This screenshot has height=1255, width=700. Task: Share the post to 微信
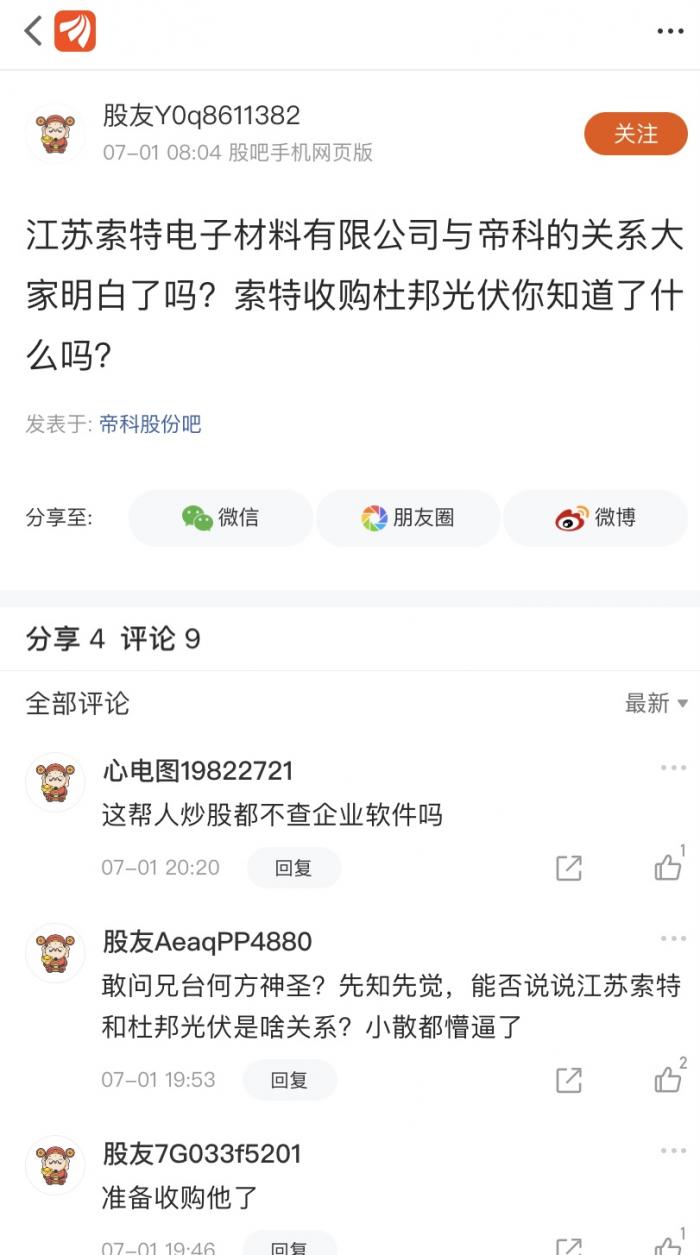click(x=220, y=518)
